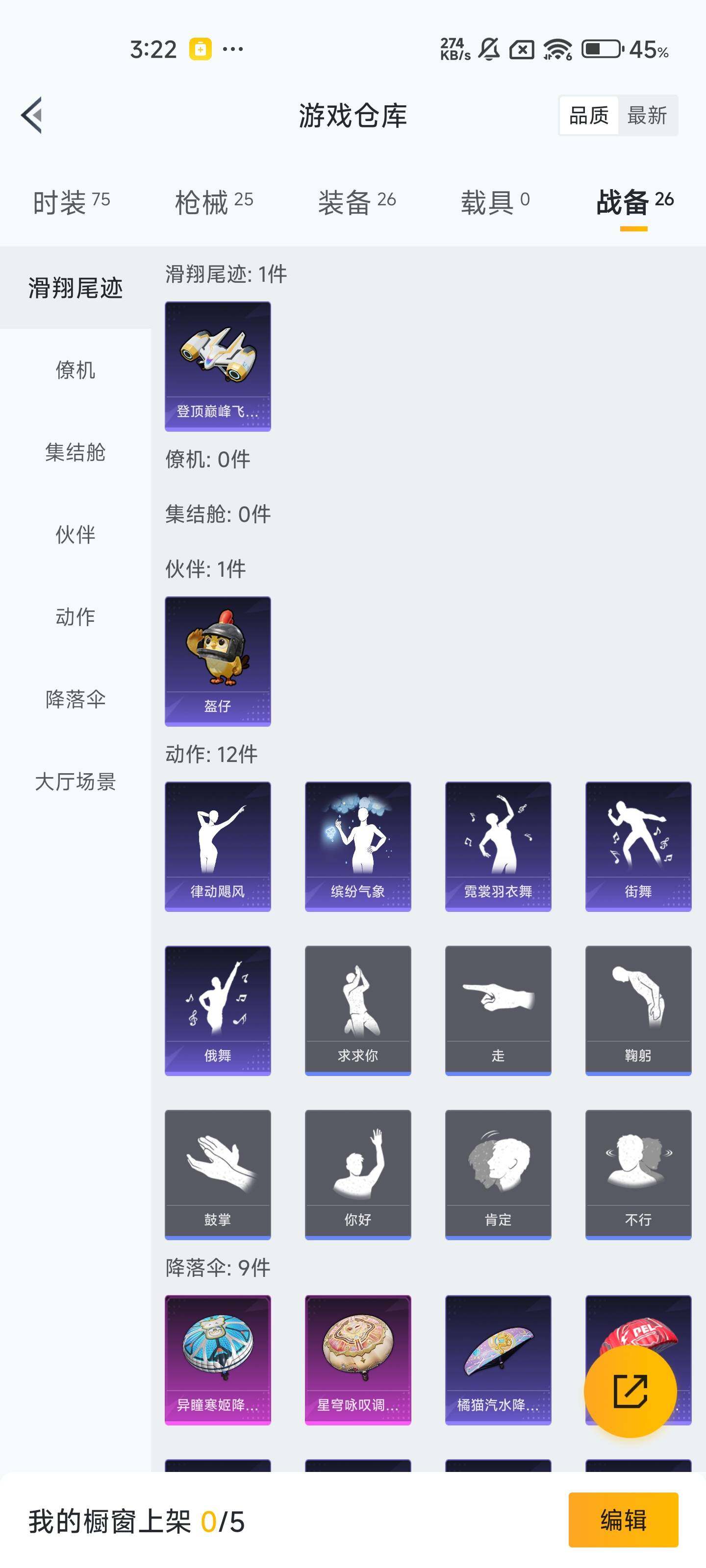
Task: View the 异瞳寒姬降 parachute
Action: coord(218,1360)
